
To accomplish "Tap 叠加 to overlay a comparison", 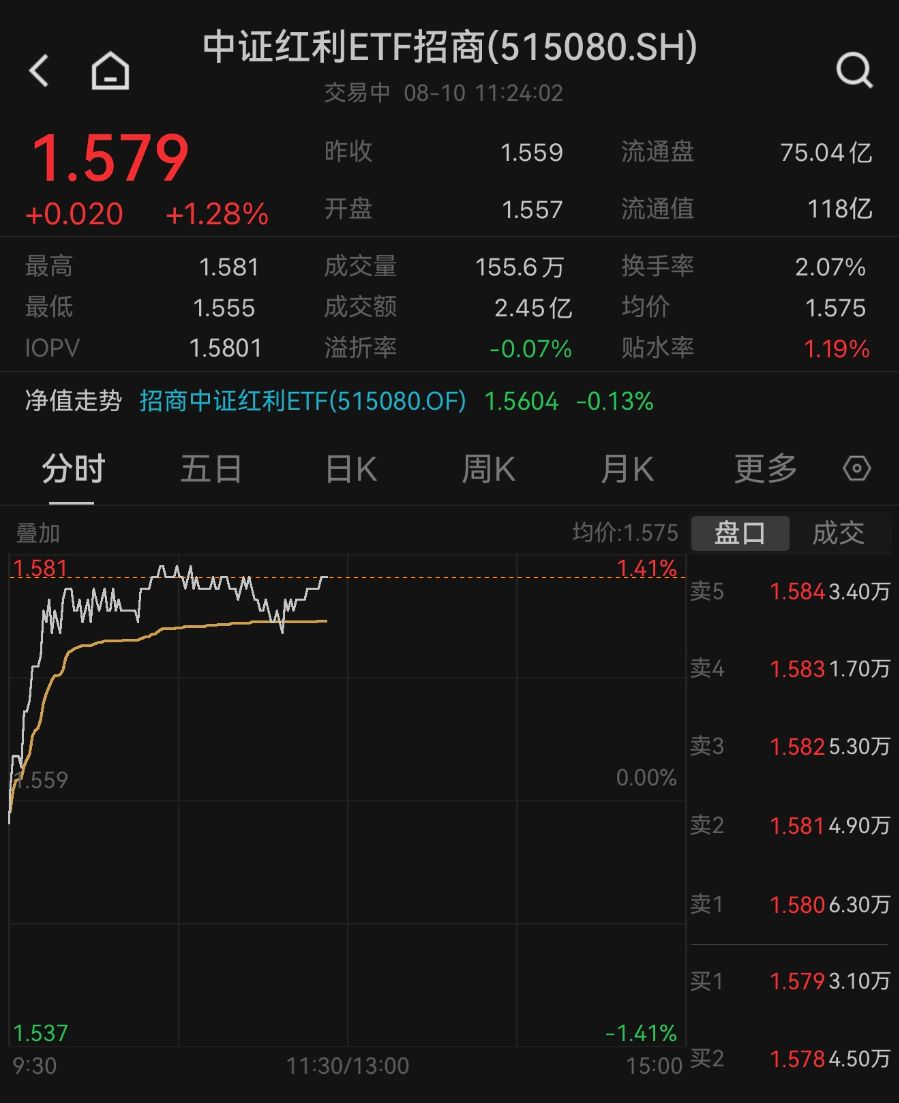I will [38, 533].
